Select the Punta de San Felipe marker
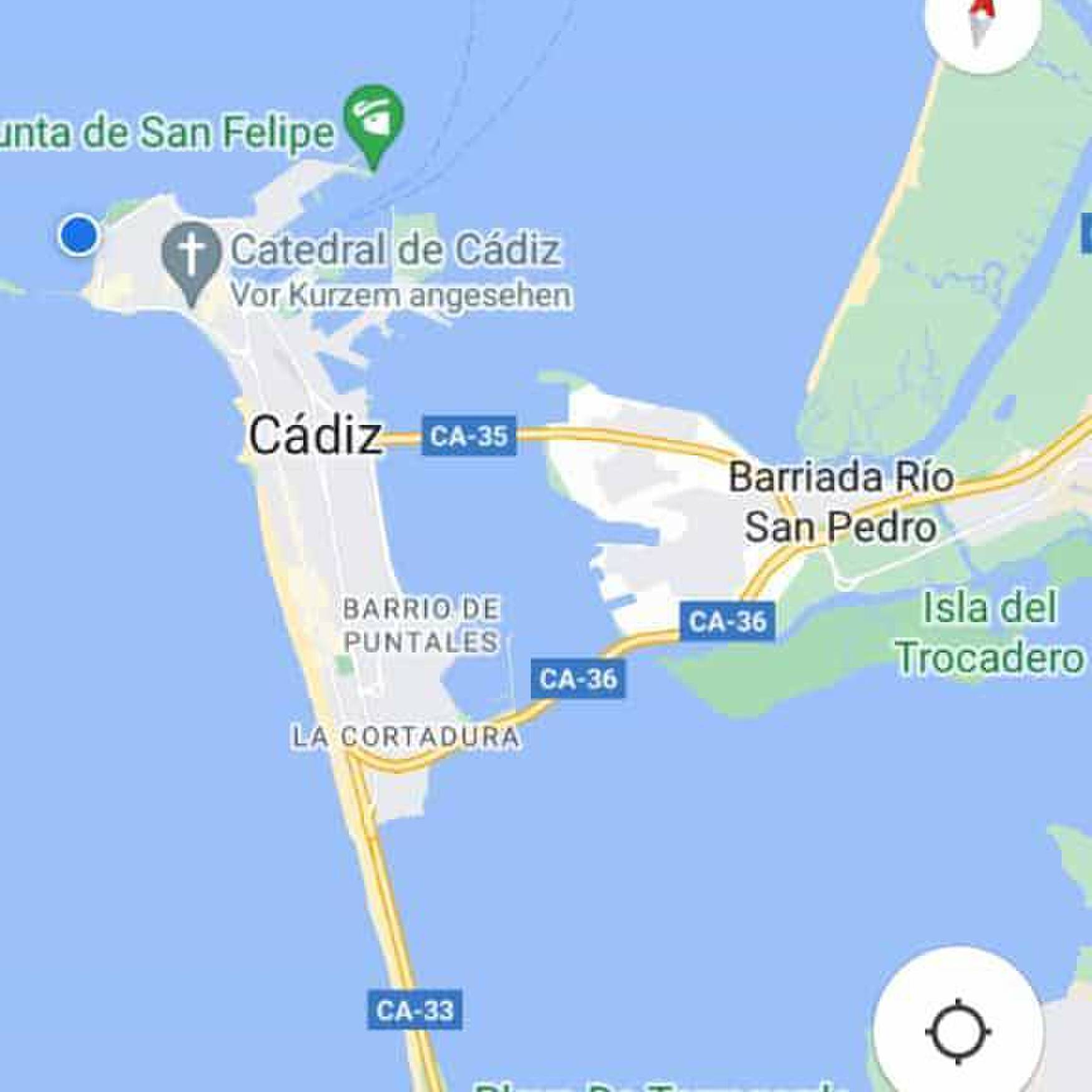Viewport: 1092px width, 1092px height. pos(373,122)
